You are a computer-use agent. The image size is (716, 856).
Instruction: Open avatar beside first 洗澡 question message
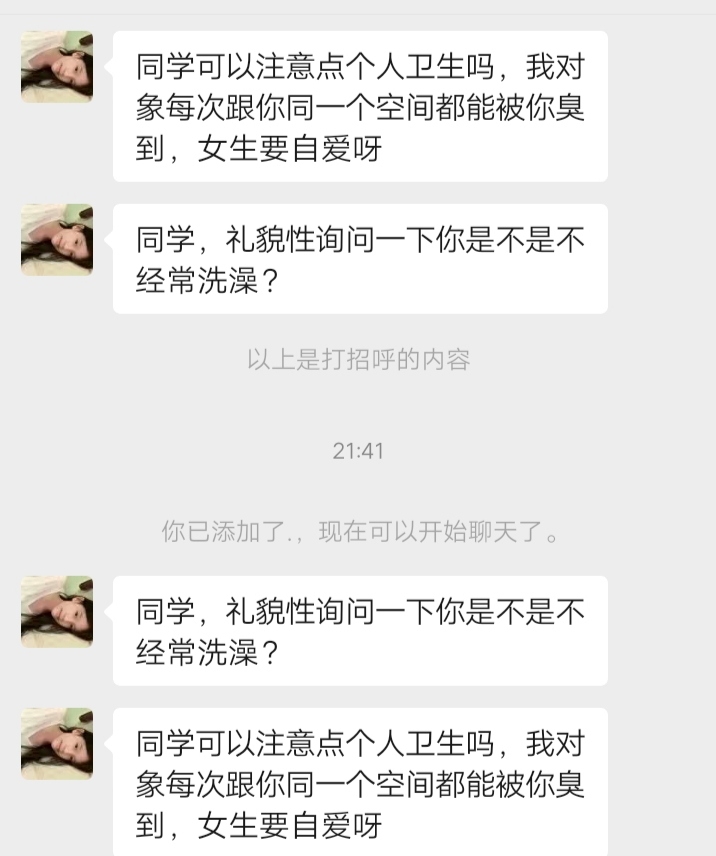pyautogui.click(x=57, y=240)
